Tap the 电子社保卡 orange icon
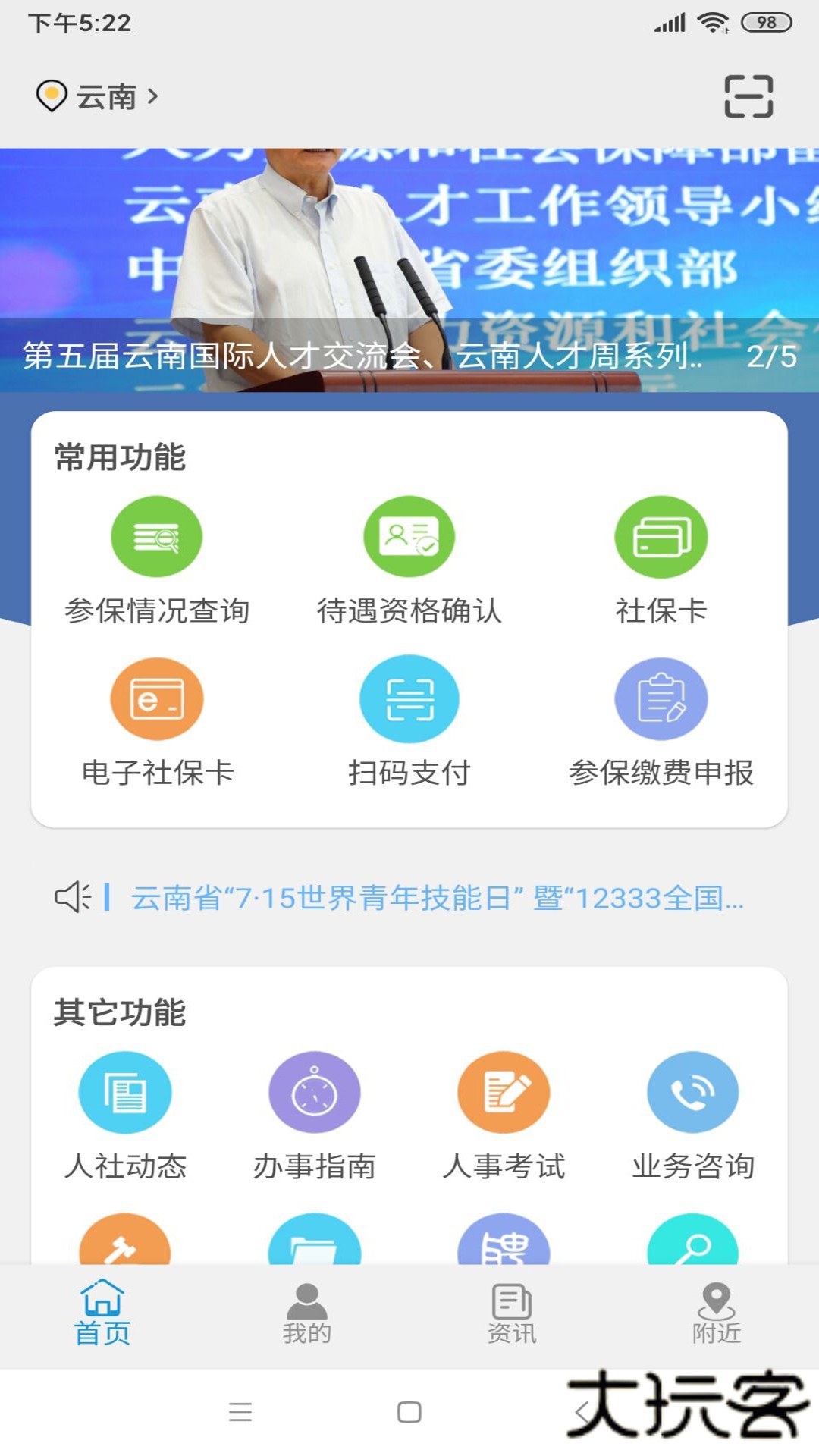Image resolution: width=819 pixels, height=1456 pixels. click(156, 701)
